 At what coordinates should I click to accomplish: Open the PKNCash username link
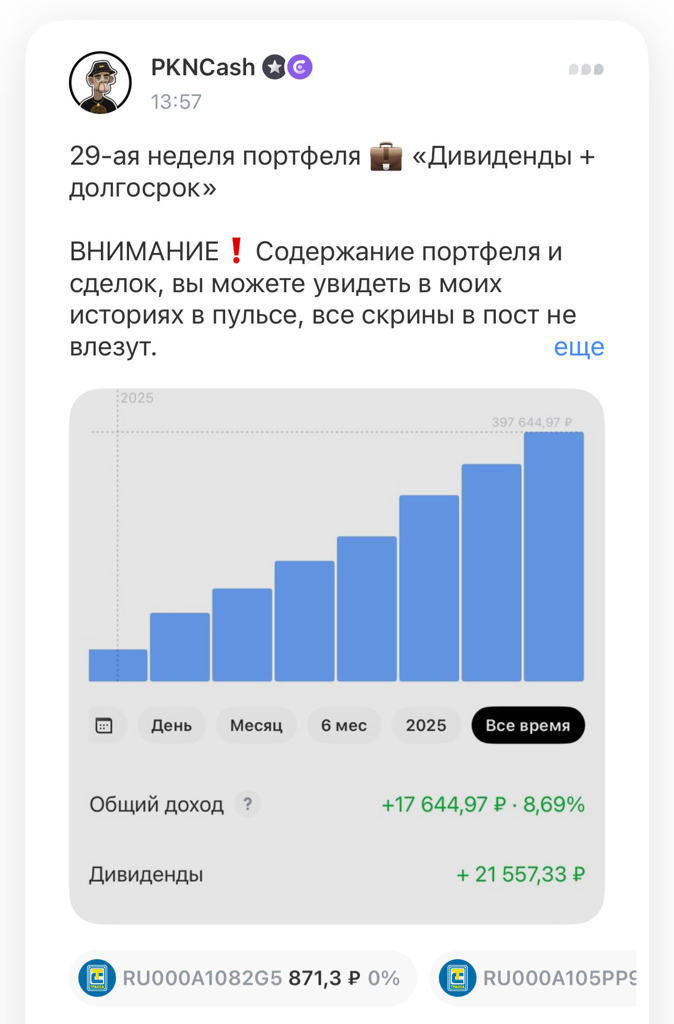(203, 68)
